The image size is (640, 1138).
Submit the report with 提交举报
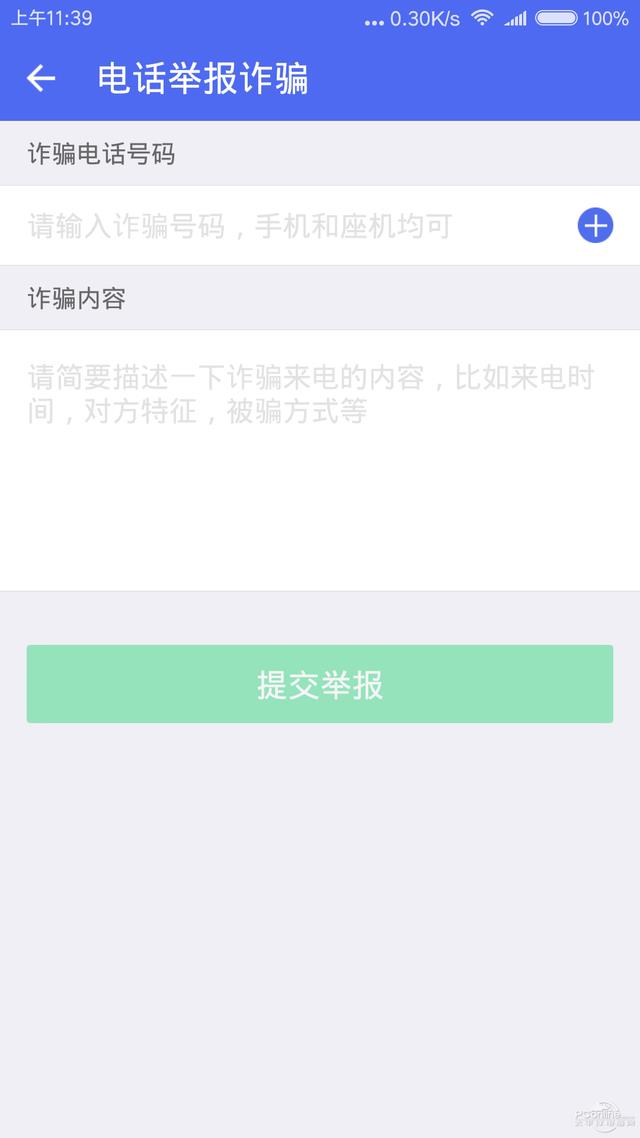(x=320, y=684)
